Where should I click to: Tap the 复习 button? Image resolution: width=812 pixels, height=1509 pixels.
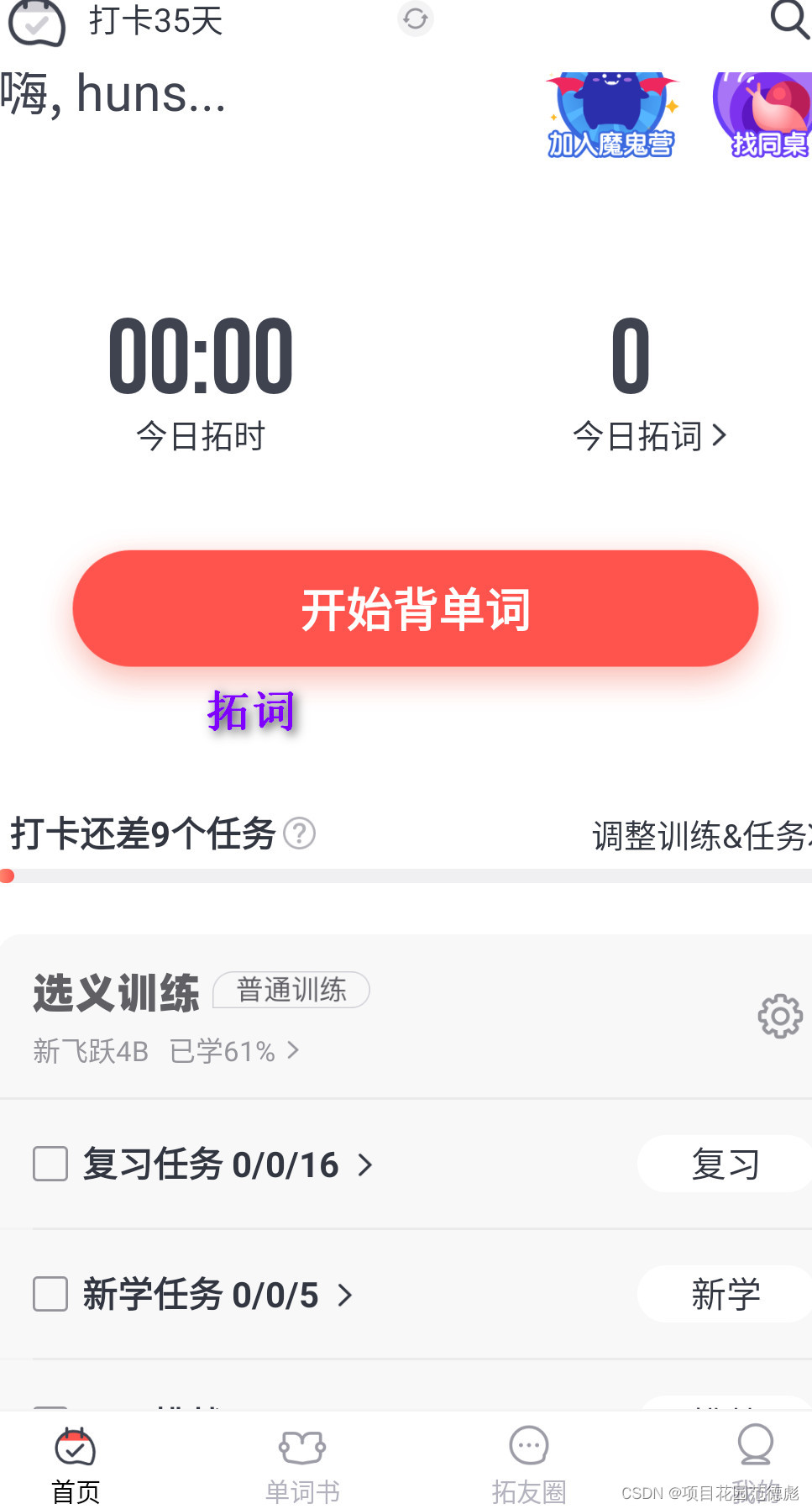coord(725,1165)
